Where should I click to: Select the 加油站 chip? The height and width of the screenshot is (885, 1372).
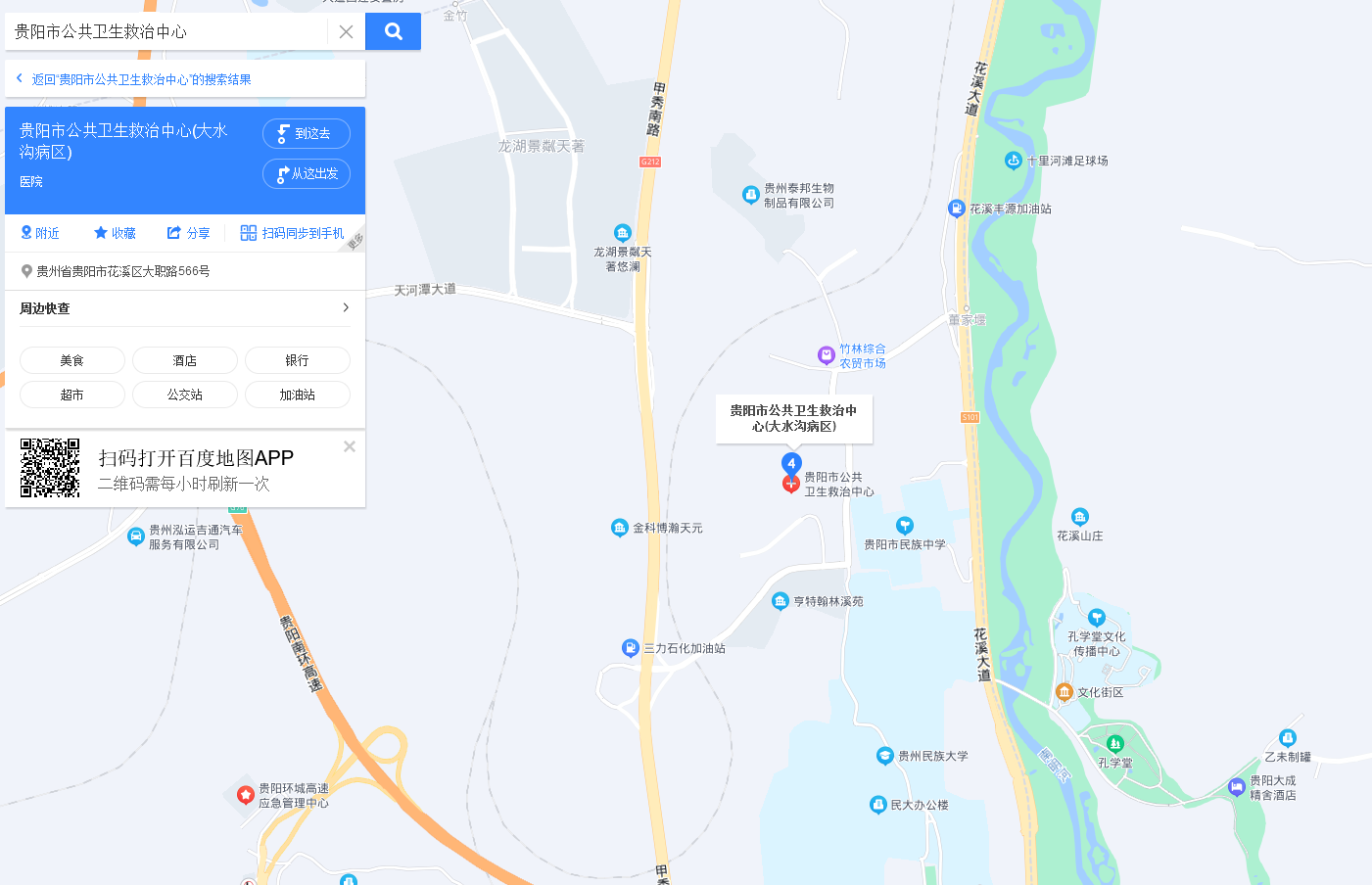[298, 395]
